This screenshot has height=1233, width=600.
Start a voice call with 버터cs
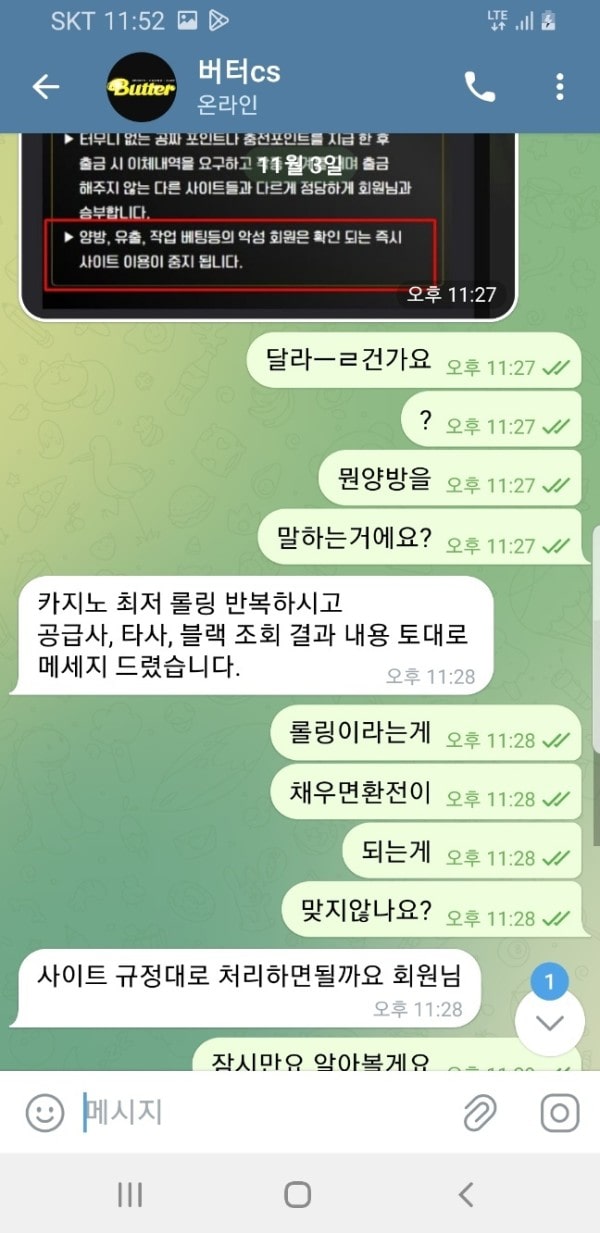tap(480, 87)
